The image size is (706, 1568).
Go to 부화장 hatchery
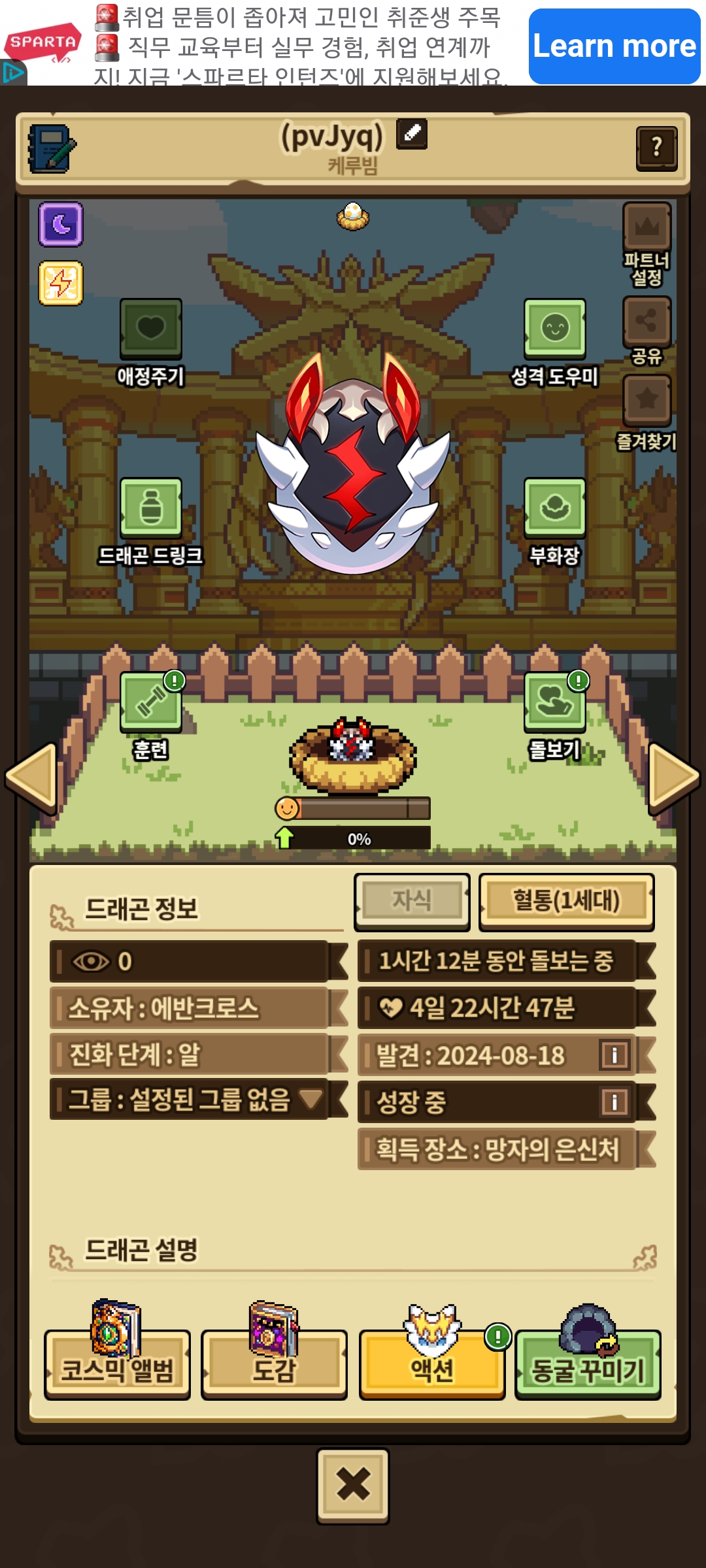pyautogui.click(x=554, y=508)
